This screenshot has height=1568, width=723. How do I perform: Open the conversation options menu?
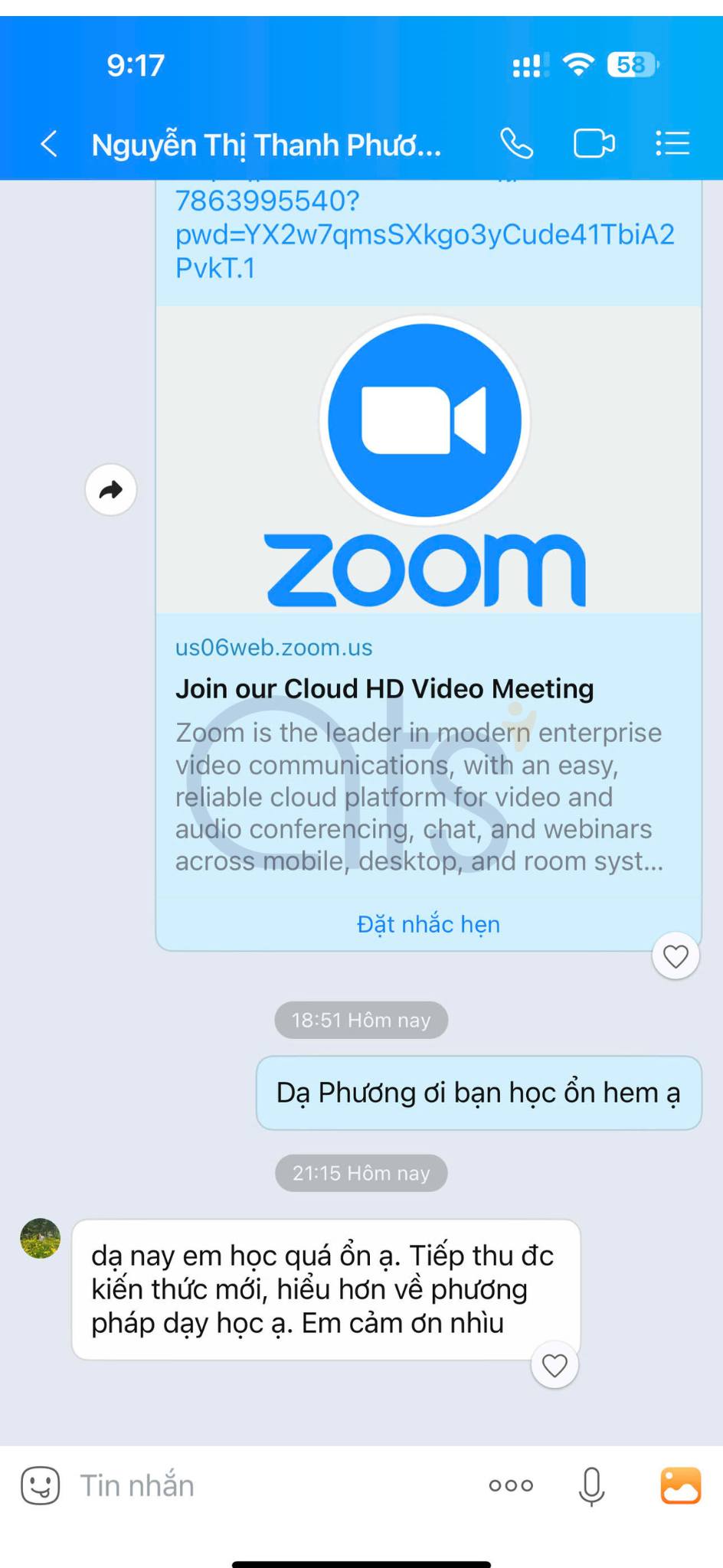tap(672, 144)
